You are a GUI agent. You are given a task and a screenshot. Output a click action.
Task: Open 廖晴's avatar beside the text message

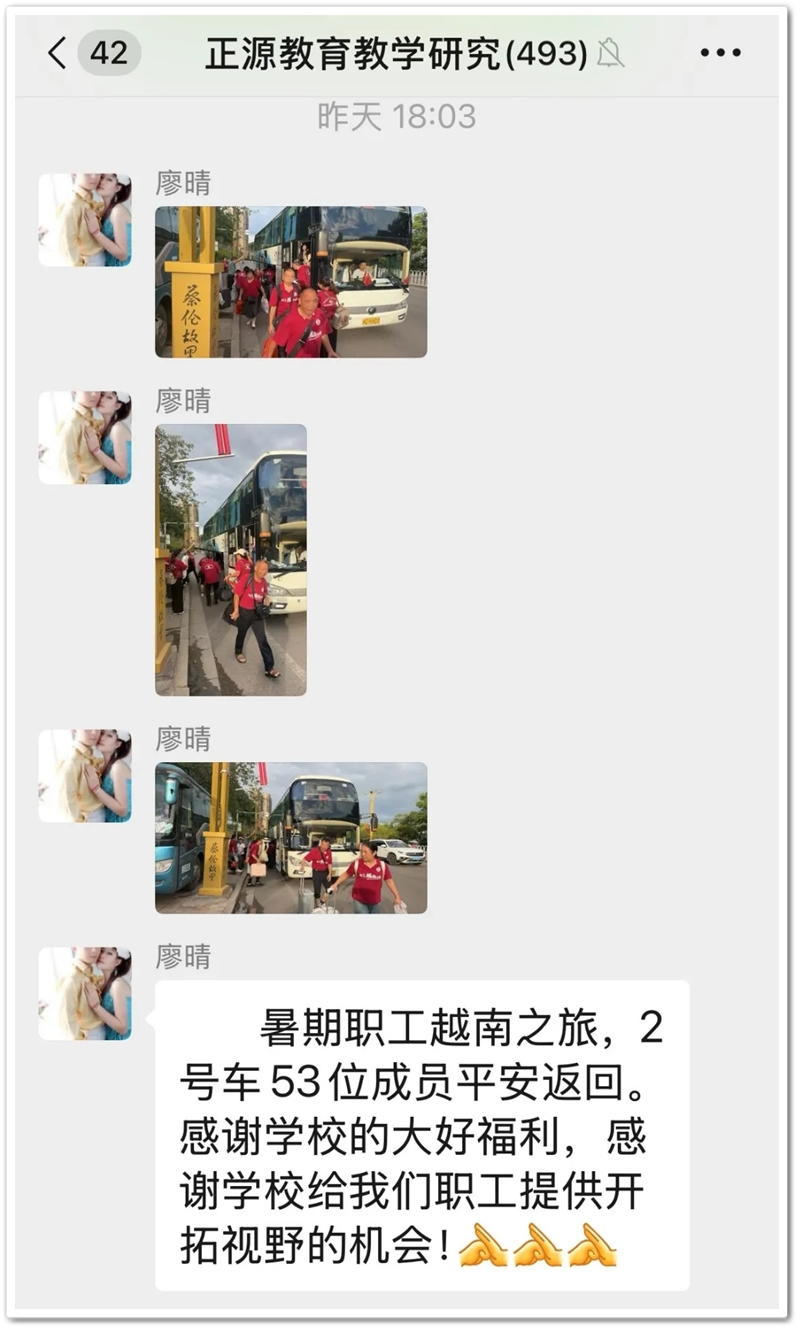(85, 993)
